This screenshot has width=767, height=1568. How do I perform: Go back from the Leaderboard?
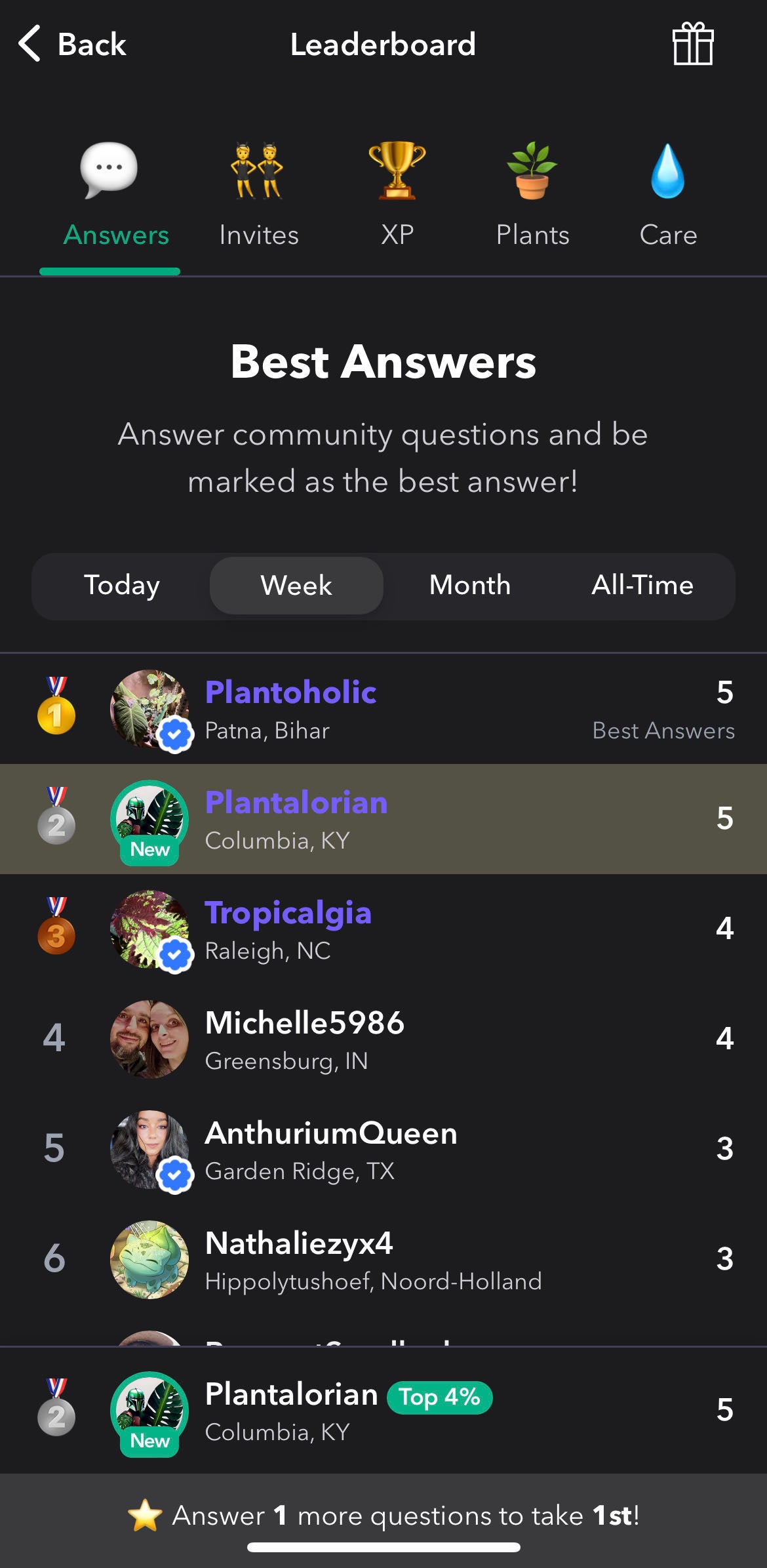tap(72, 45)
